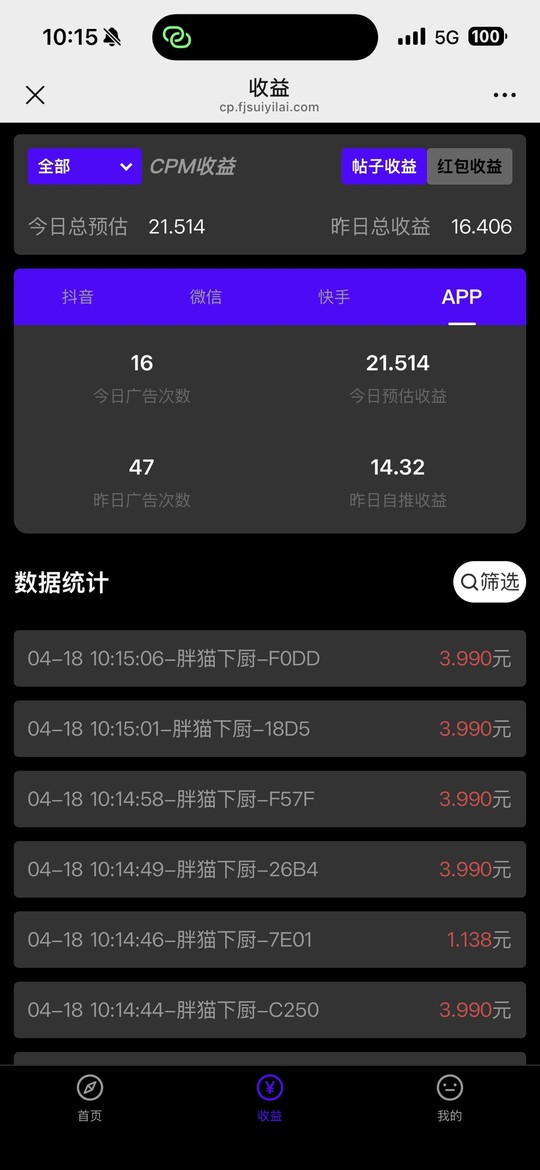
Task: Go to the 首页 tab
Action: [x=90, y=1098]
